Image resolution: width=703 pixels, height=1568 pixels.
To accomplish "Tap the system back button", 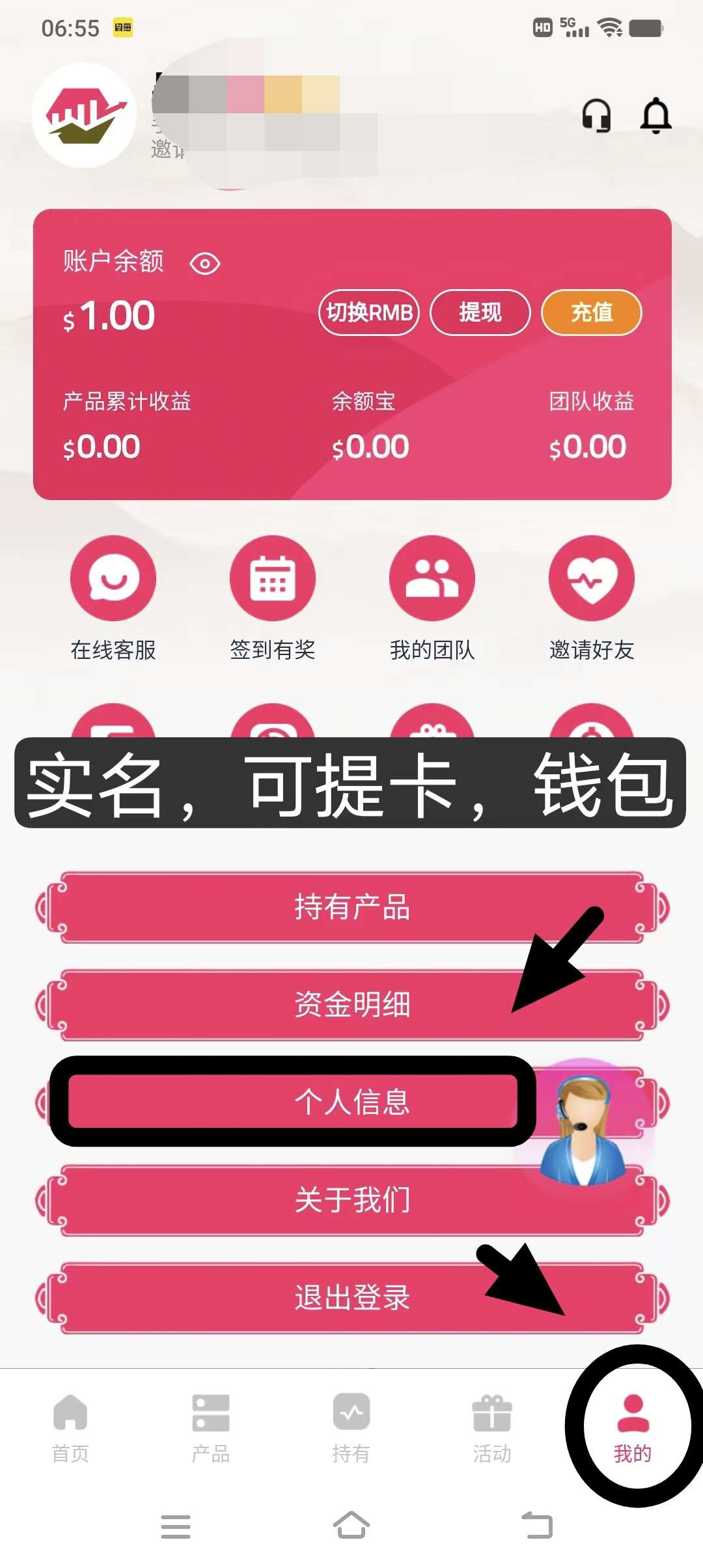I will click(538, 1525).
